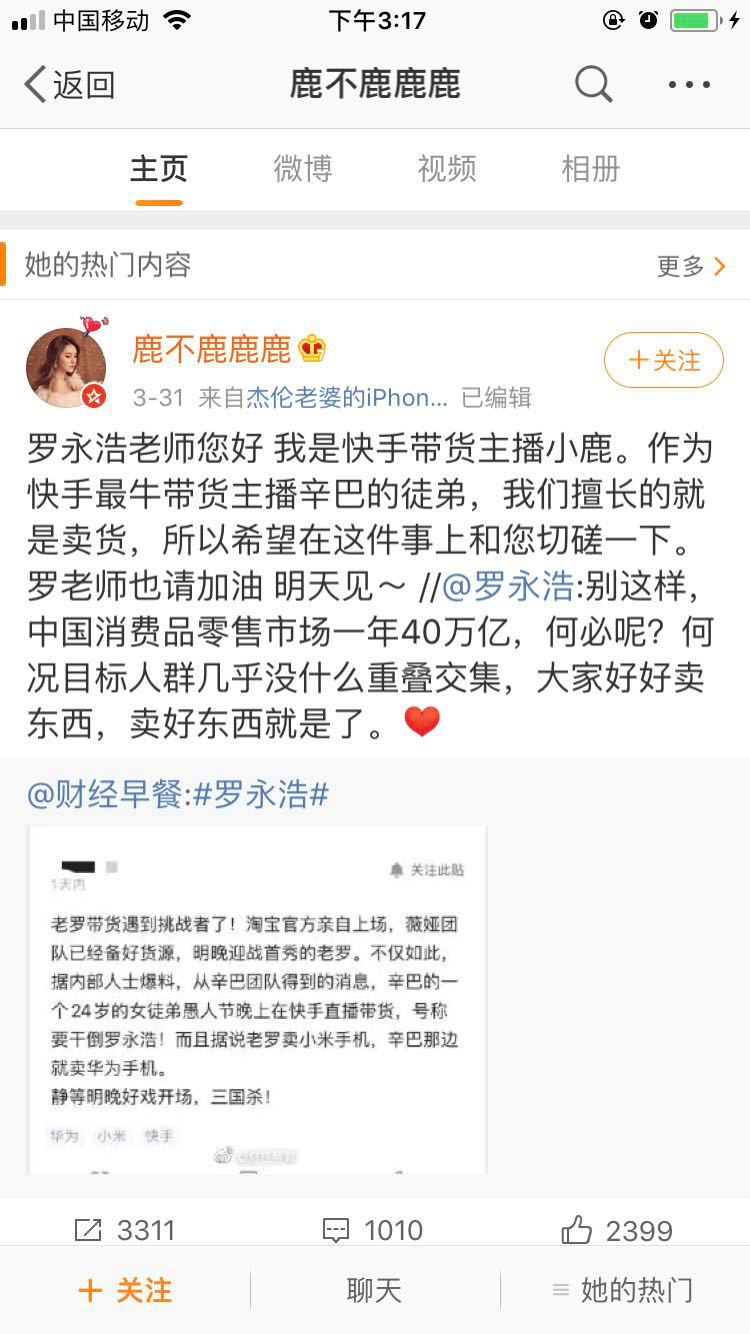
Task: Open the #罗永浩# hashtag topic
Action: [x=260, y=795]
